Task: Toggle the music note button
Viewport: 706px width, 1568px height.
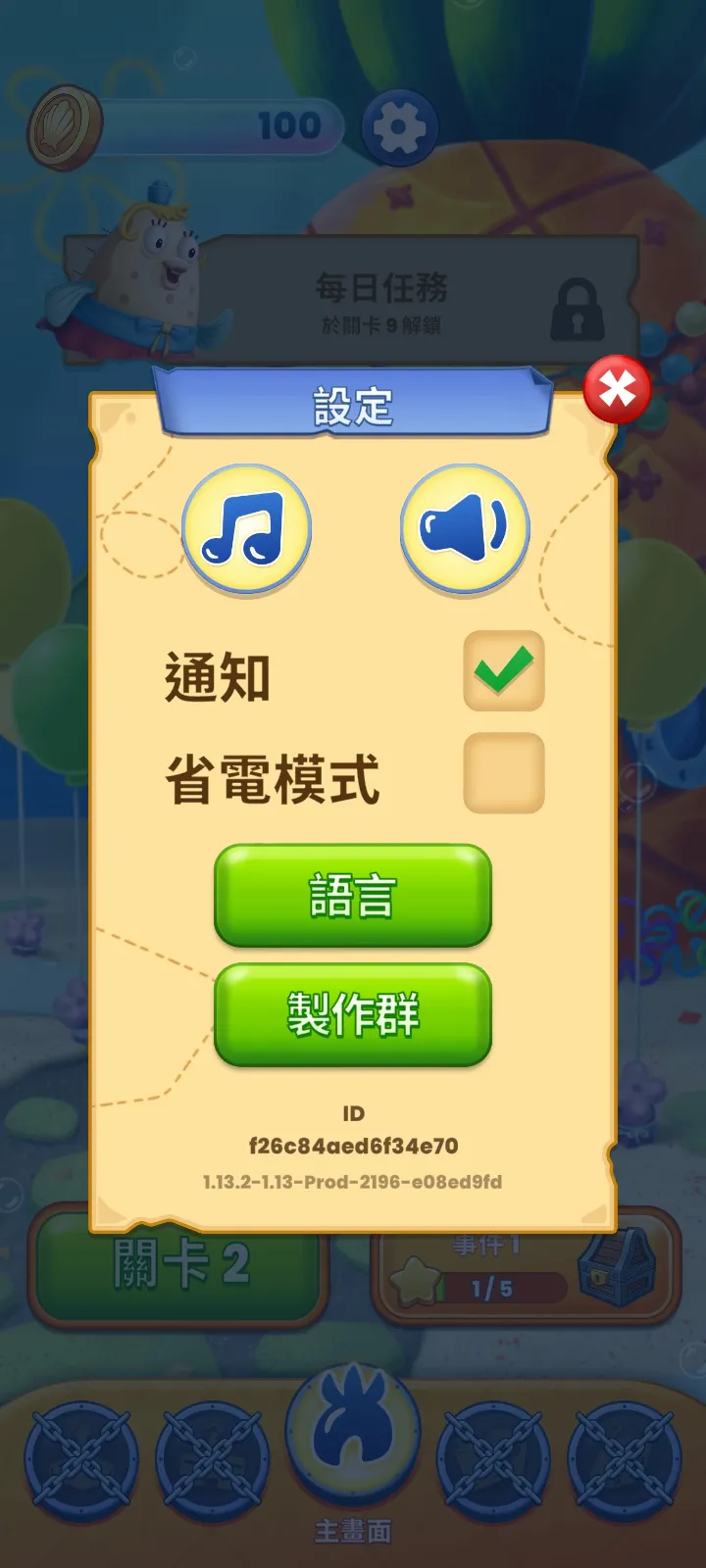Action: [x=246, y=528]
